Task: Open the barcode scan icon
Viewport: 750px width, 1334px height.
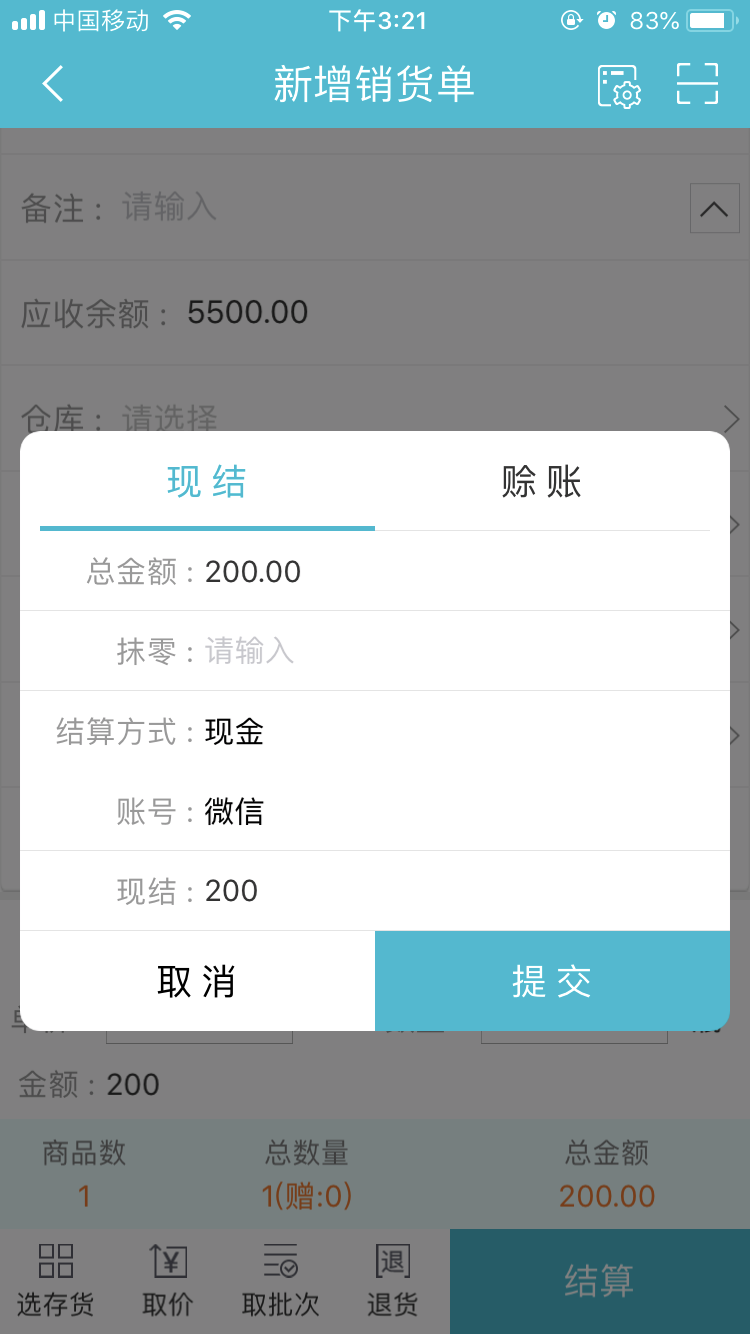Action: pyautogui.click(x=697, y=84)
